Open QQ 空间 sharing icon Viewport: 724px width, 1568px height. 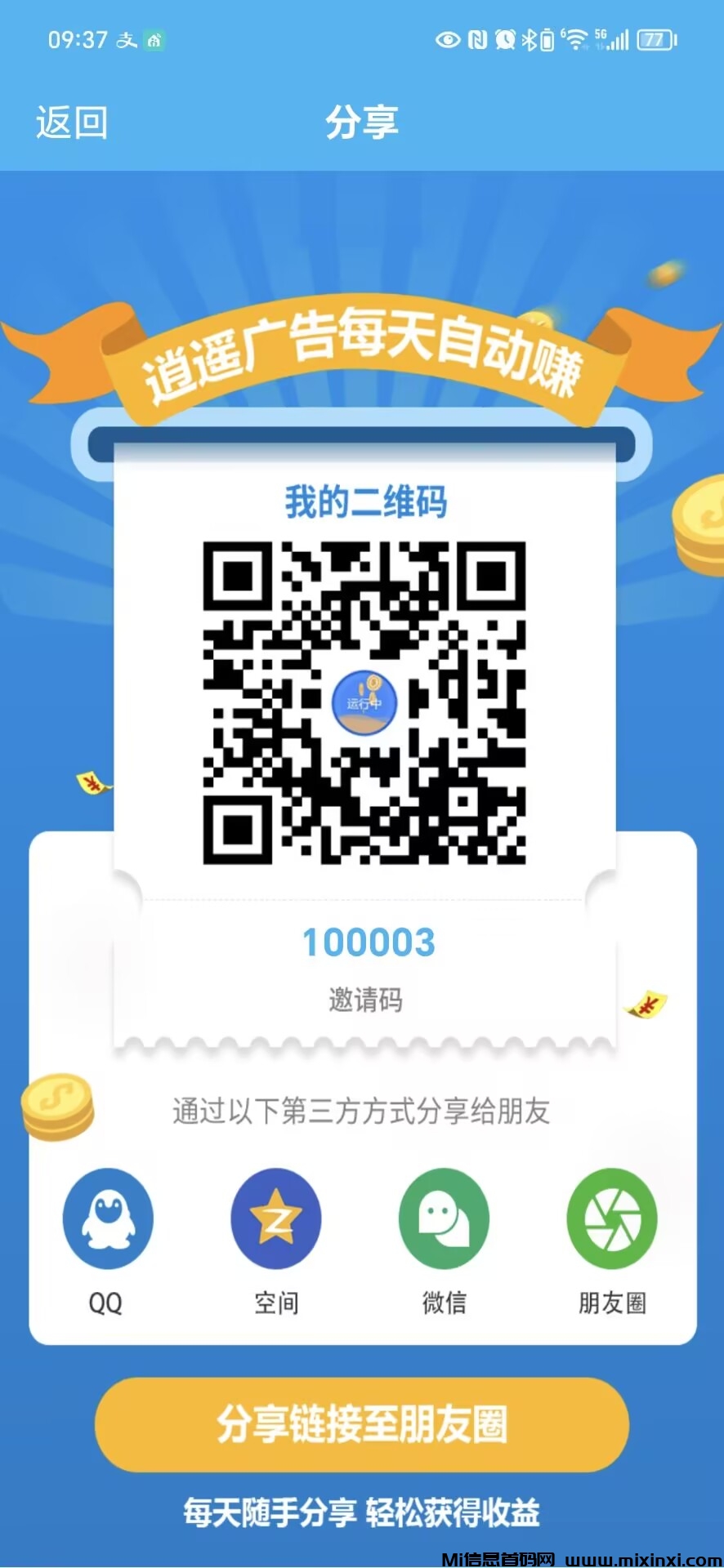276,1218
